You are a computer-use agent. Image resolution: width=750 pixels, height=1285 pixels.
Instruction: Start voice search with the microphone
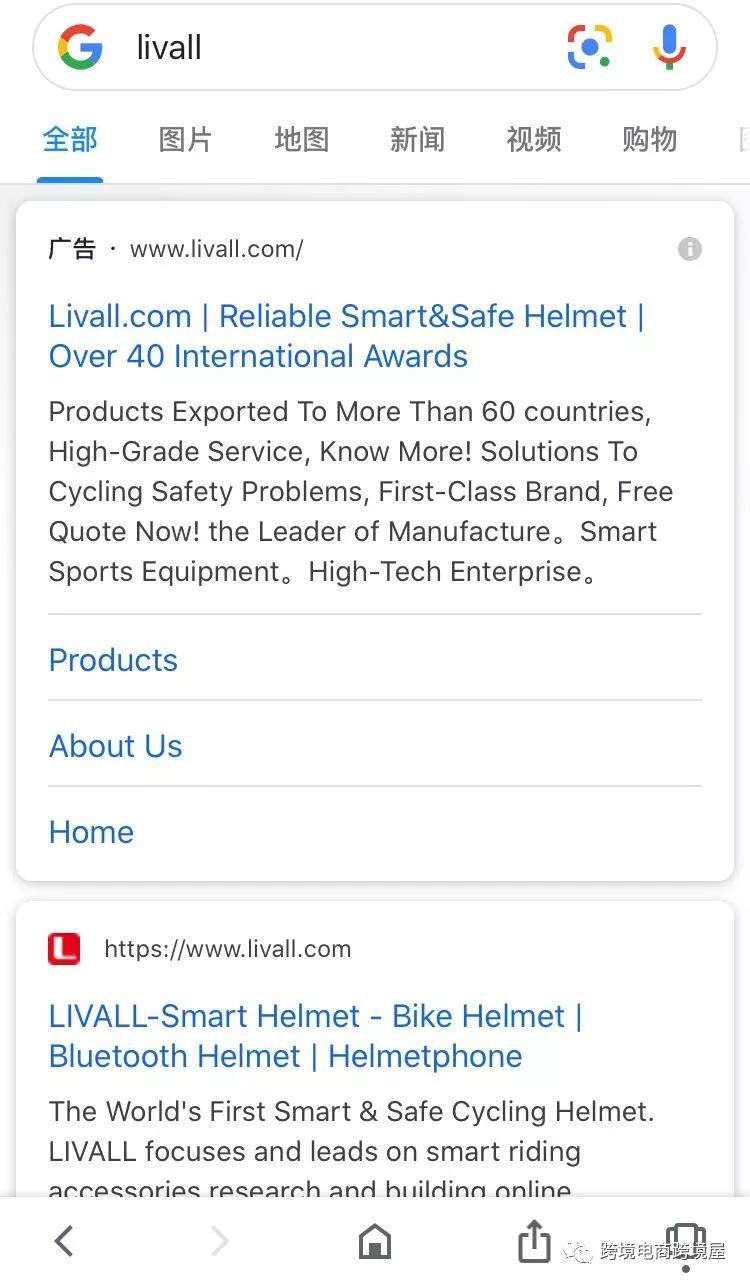[x=669, y=47]
